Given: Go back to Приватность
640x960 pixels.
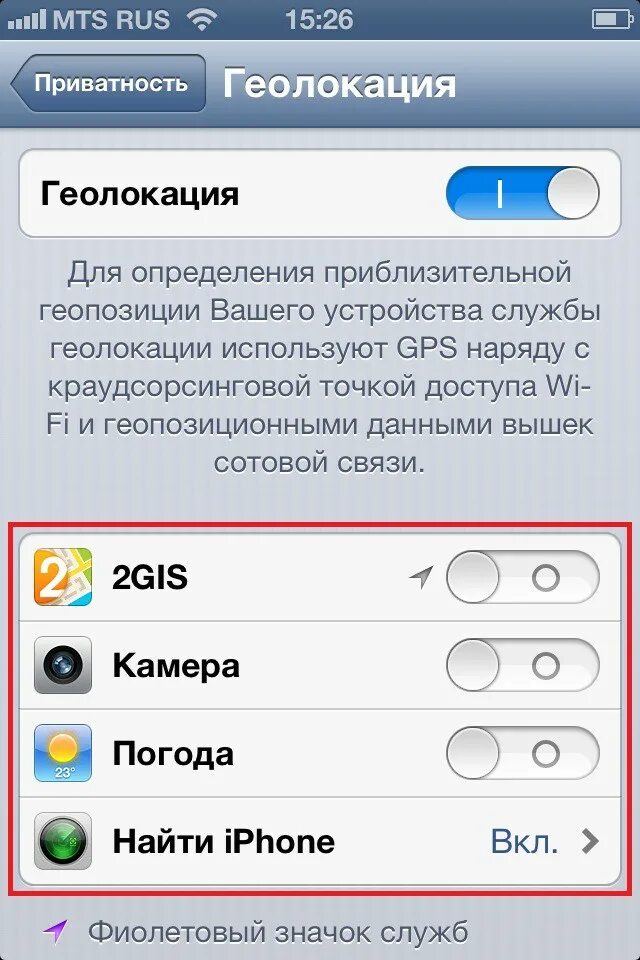Looking at the screenshot, I should click(x=107, y=83).
